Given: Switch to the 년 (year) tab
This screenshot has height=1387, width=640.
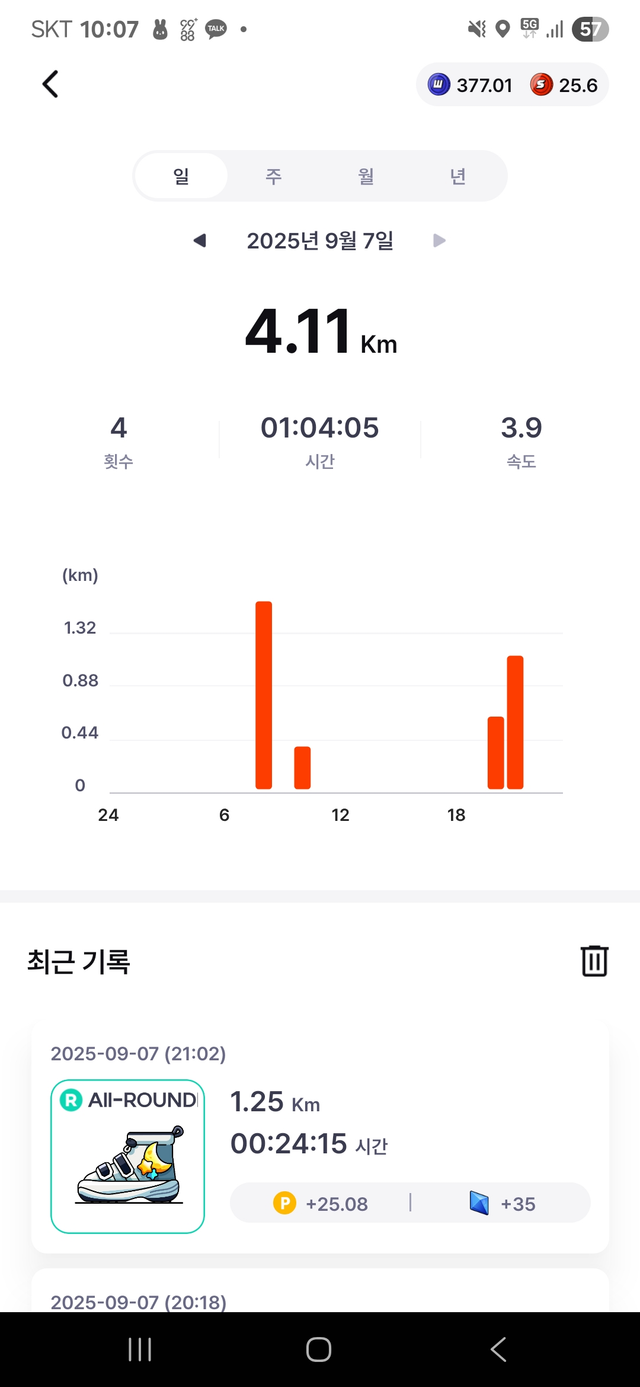Looking at the screenshot, I should (458, 177).
